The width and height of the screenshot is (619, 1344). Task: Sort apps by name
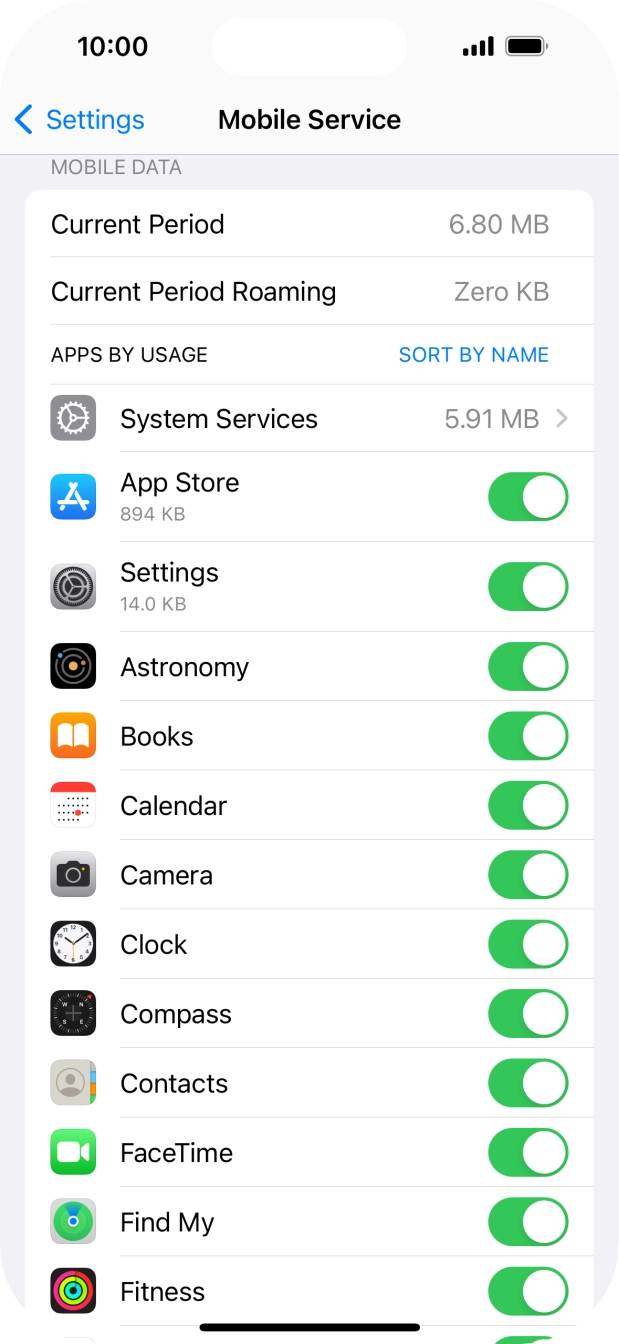[473, 355]
